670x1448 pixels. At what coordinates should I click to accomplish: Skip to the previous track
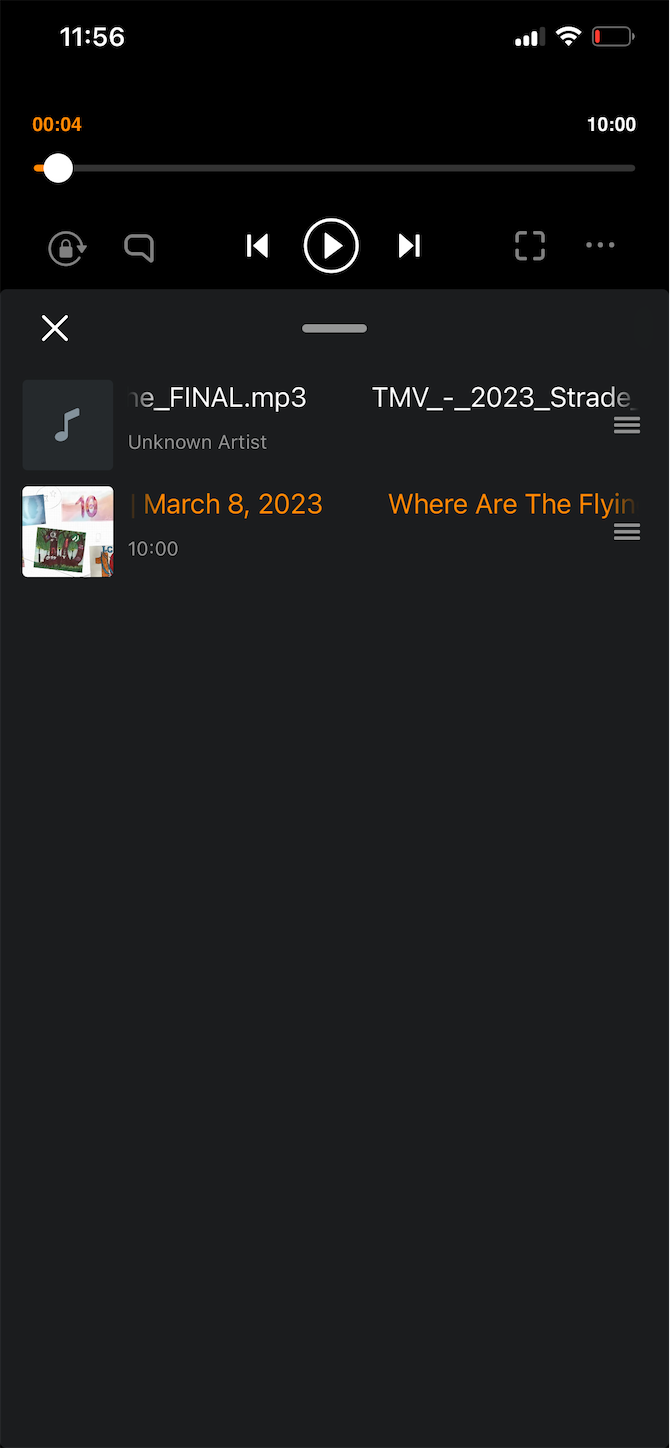pos(258,246)
